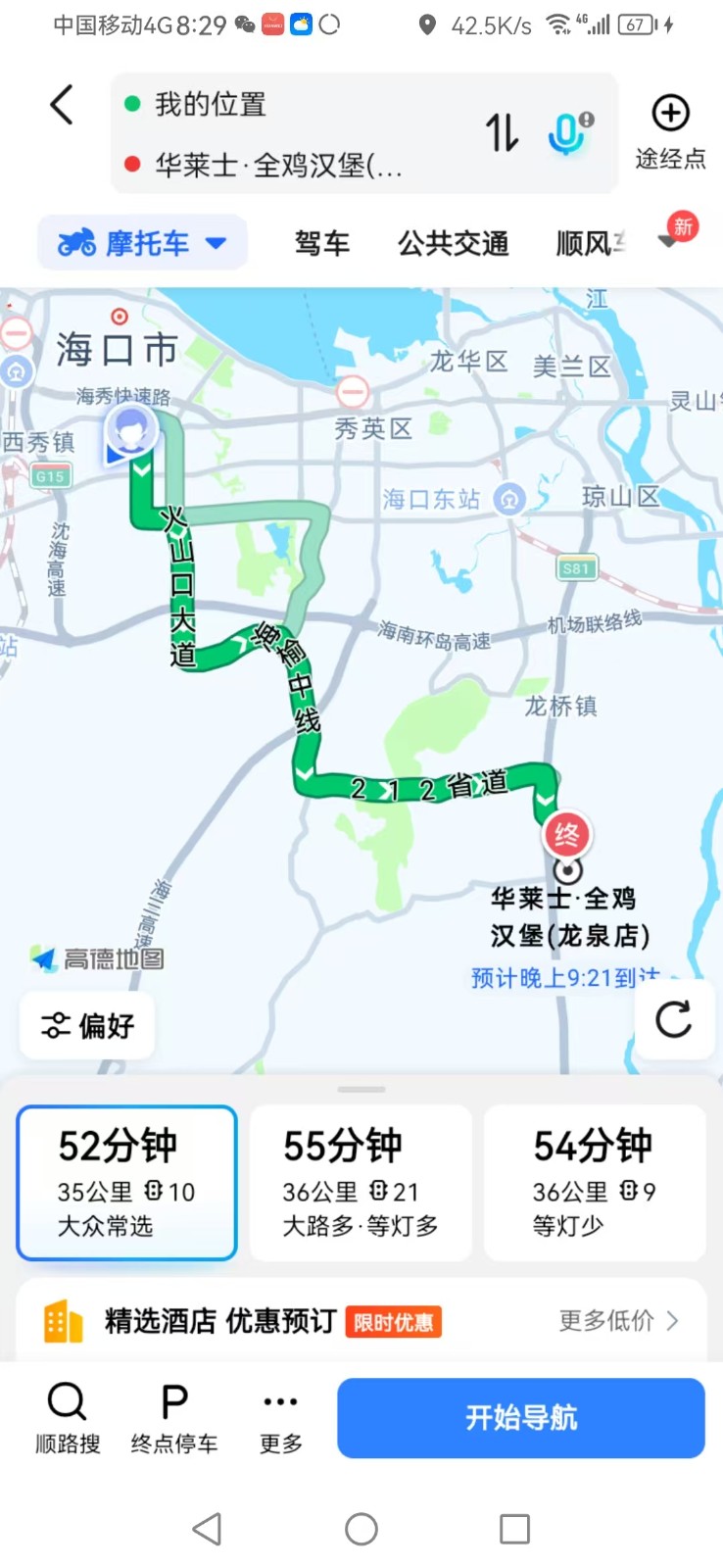The image size is (723, 1568).
Task: Go back using the top-left arrow
Action: pos(62,105)
